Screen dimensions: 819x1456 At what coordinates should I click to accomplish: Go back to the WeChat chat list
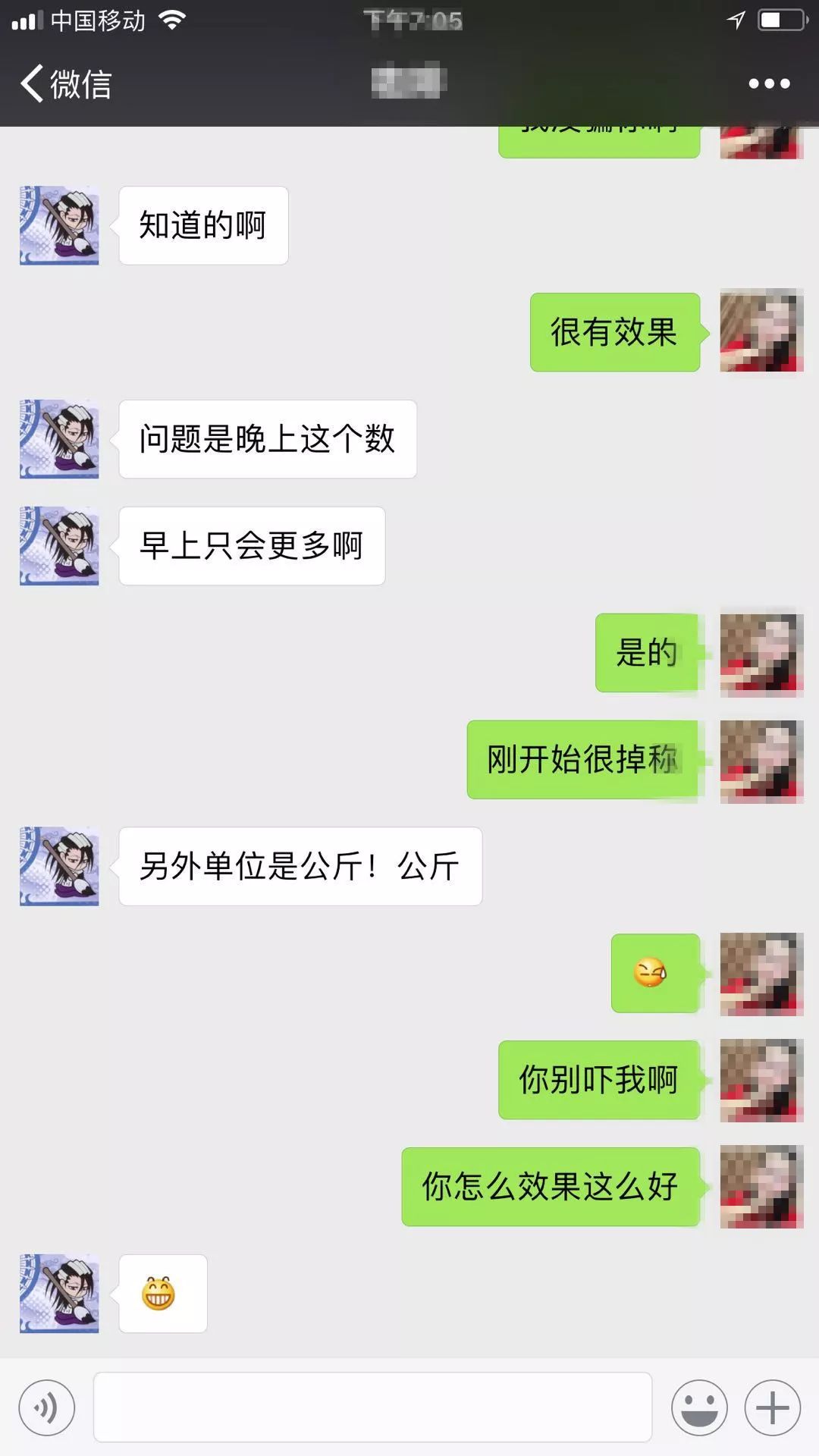click(x=65, y=83)
